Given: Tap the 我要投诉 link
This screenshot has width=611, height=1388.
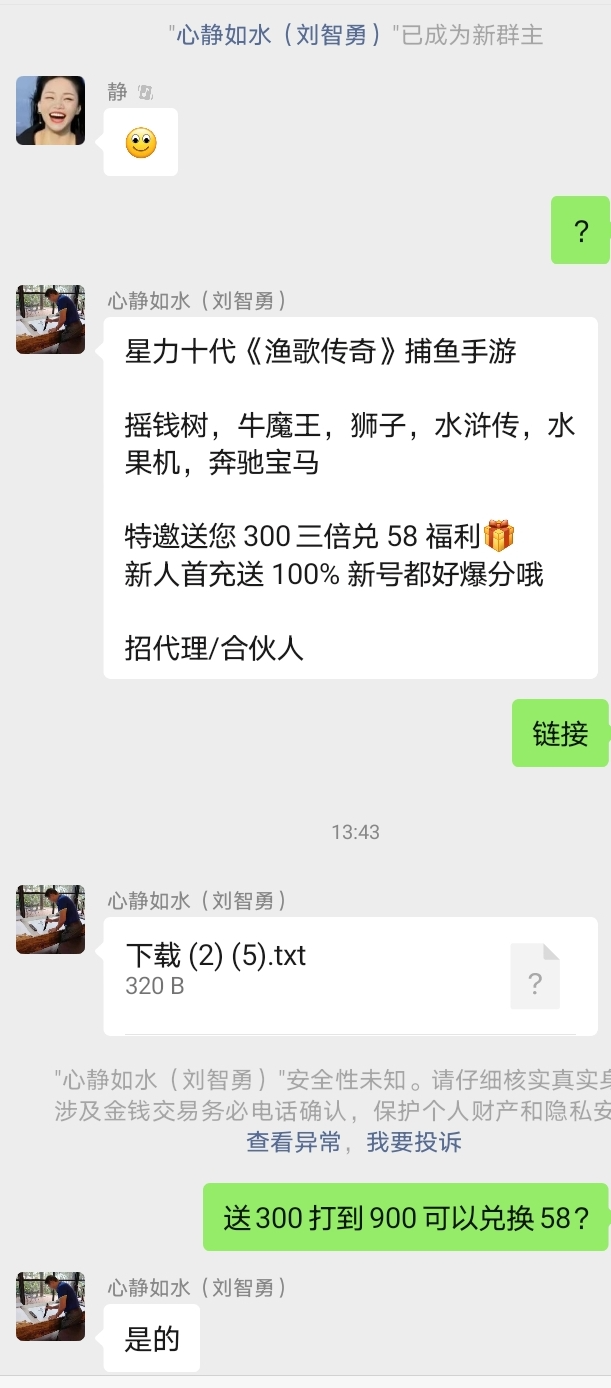Looking at the screenshot, I should click(x=414, y=1142).
